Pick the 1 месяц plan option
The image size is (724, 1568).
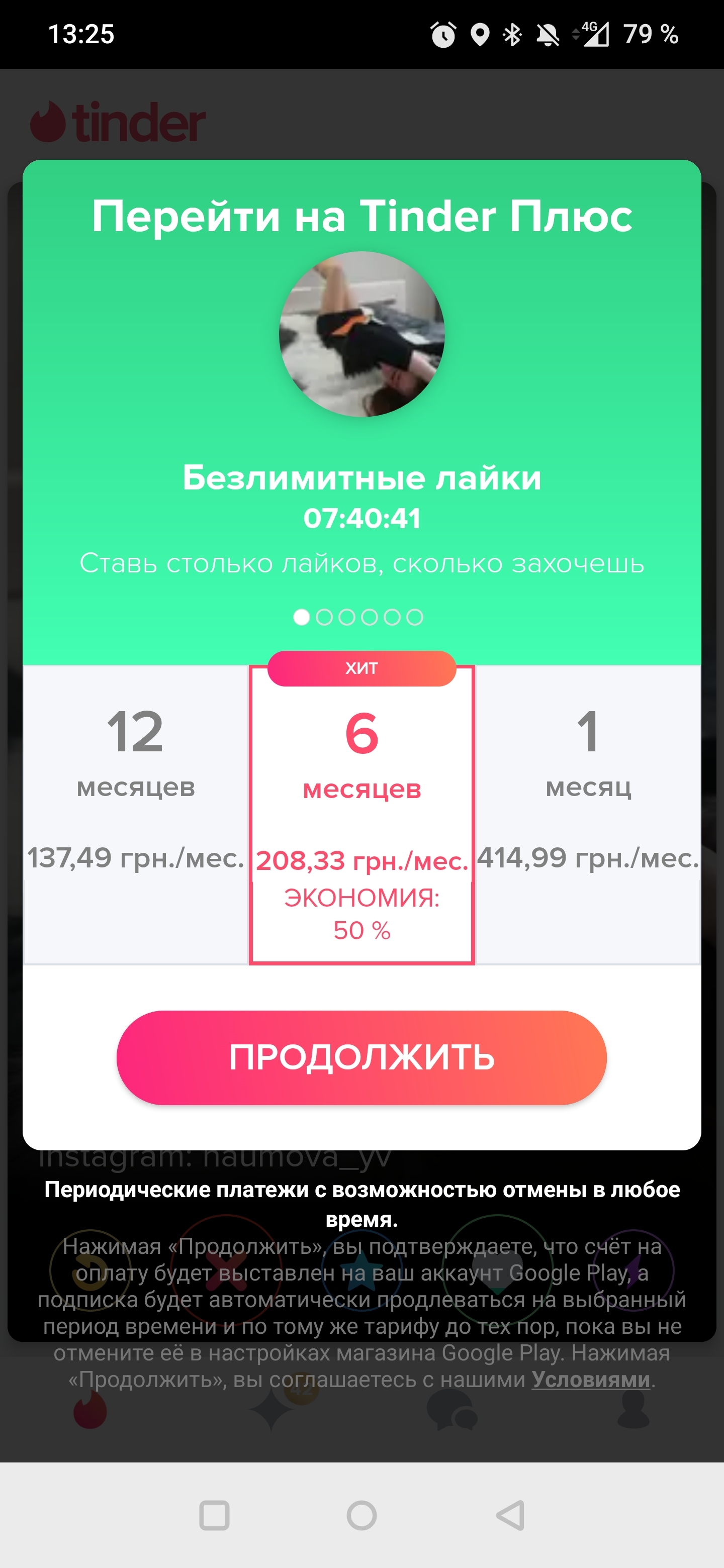588,815
